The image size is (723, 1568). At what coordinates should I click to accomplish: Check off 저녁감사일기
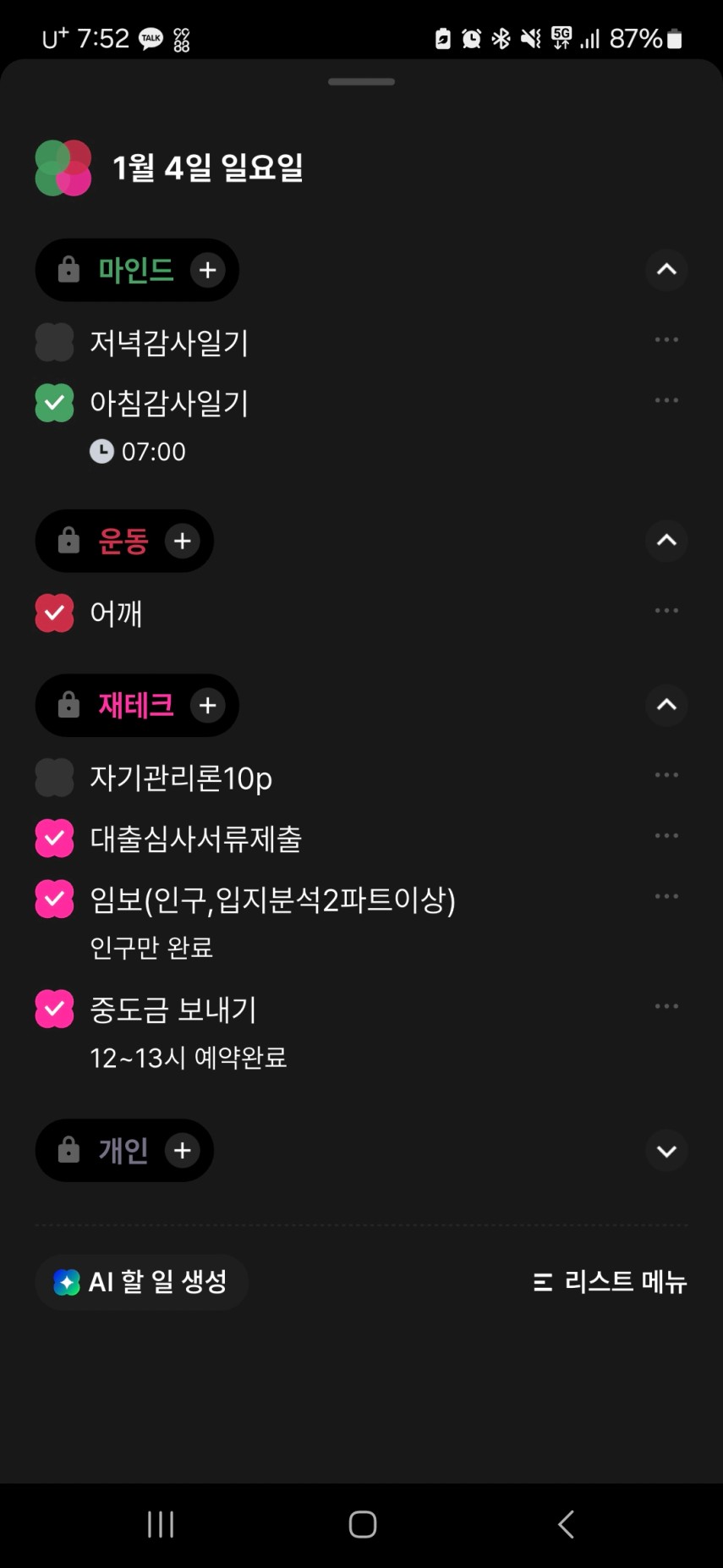coord(55,343)
